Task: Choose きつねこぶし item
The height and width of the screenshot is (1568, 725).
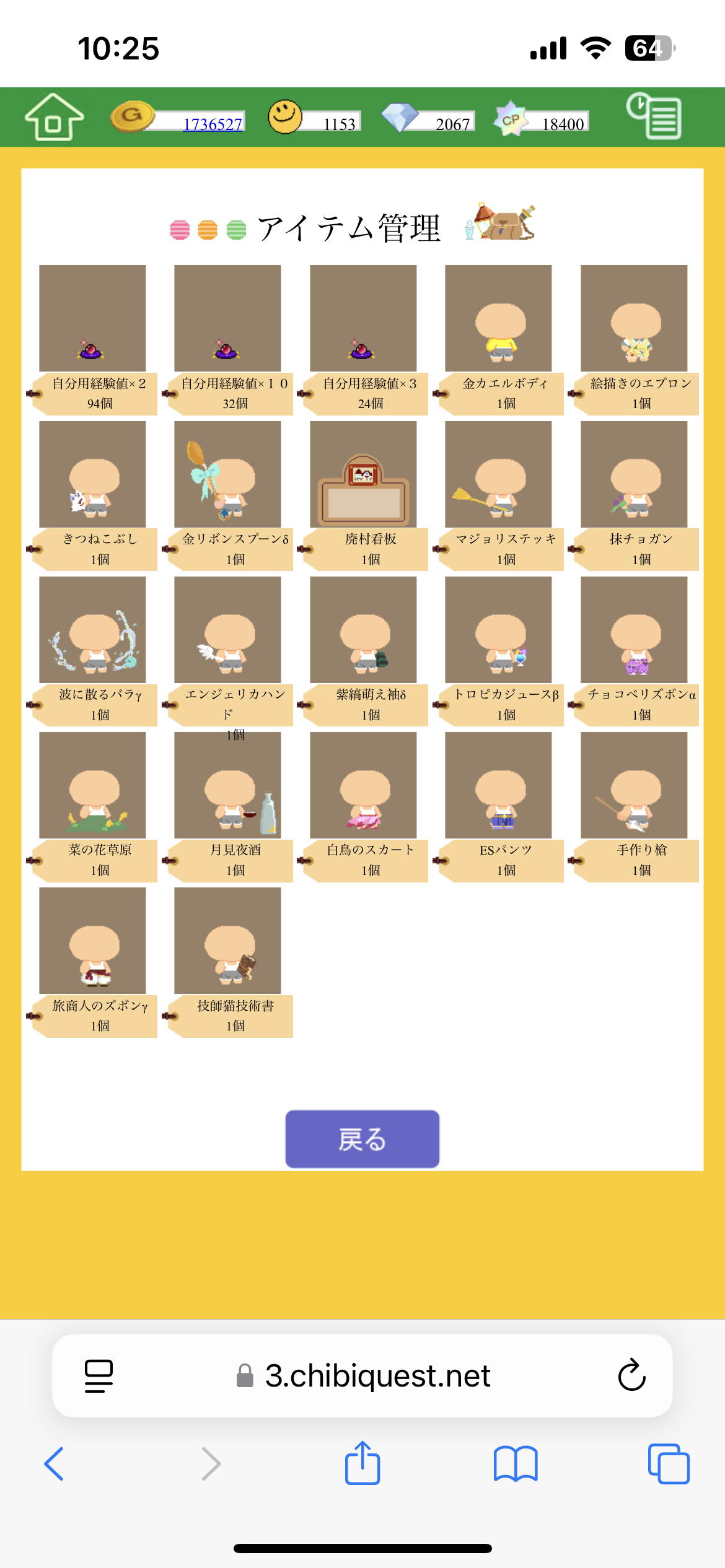Action: [x=92, y=474]
